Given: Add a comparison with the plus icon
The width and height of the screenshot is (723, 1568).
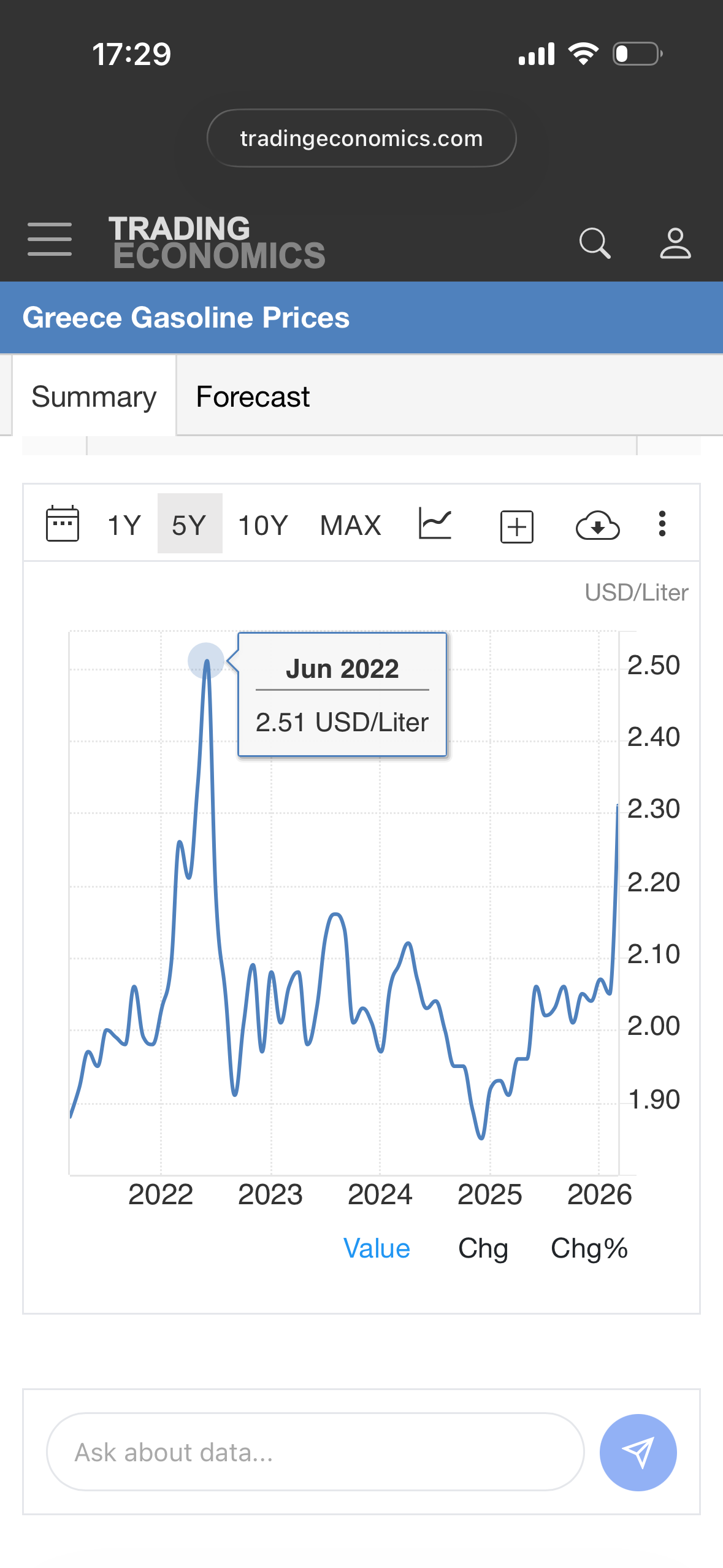Looking at the screenshot, I should 517,526.
